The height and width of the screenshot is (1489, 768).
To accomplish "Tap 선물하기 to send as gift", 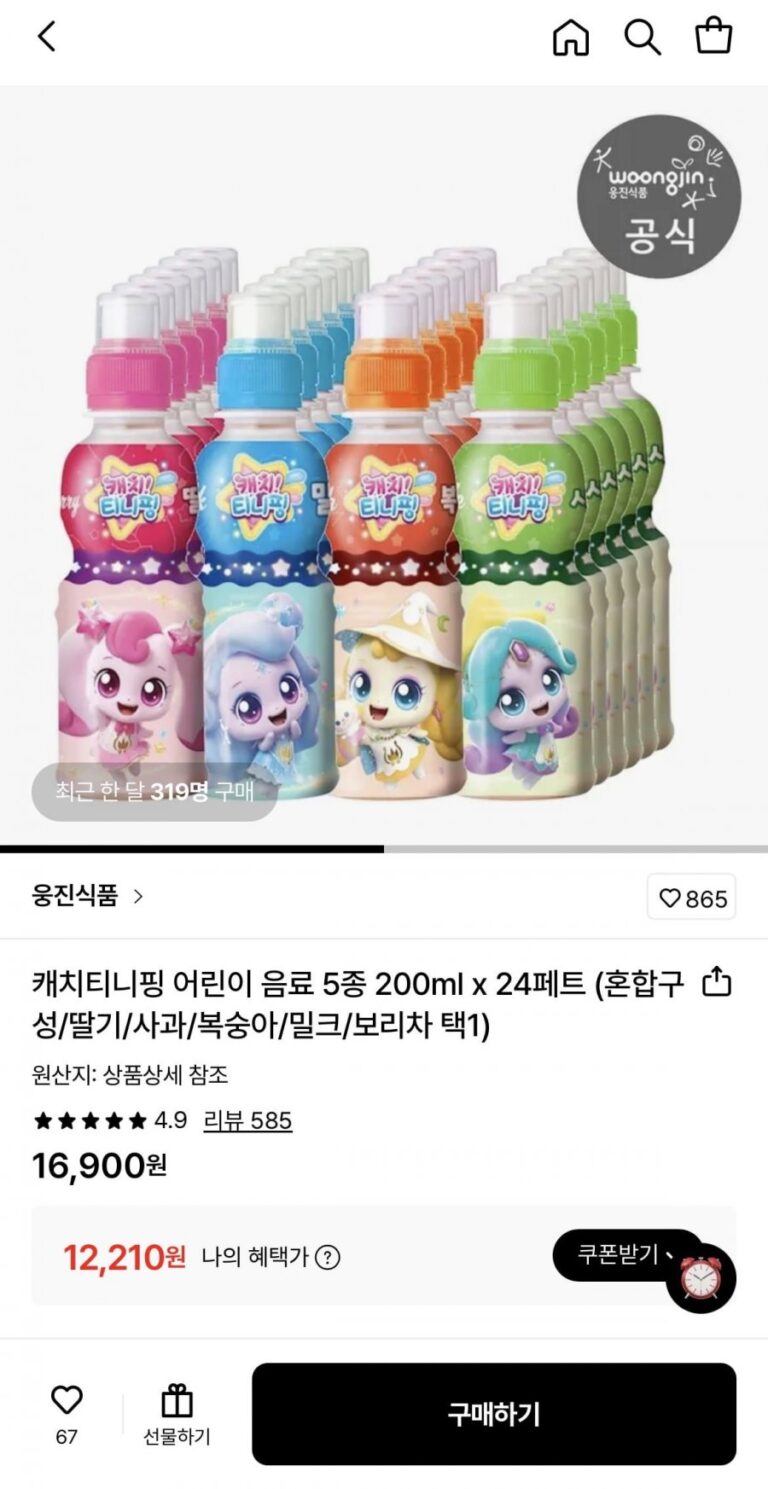I will click(x=176, y=1415).
